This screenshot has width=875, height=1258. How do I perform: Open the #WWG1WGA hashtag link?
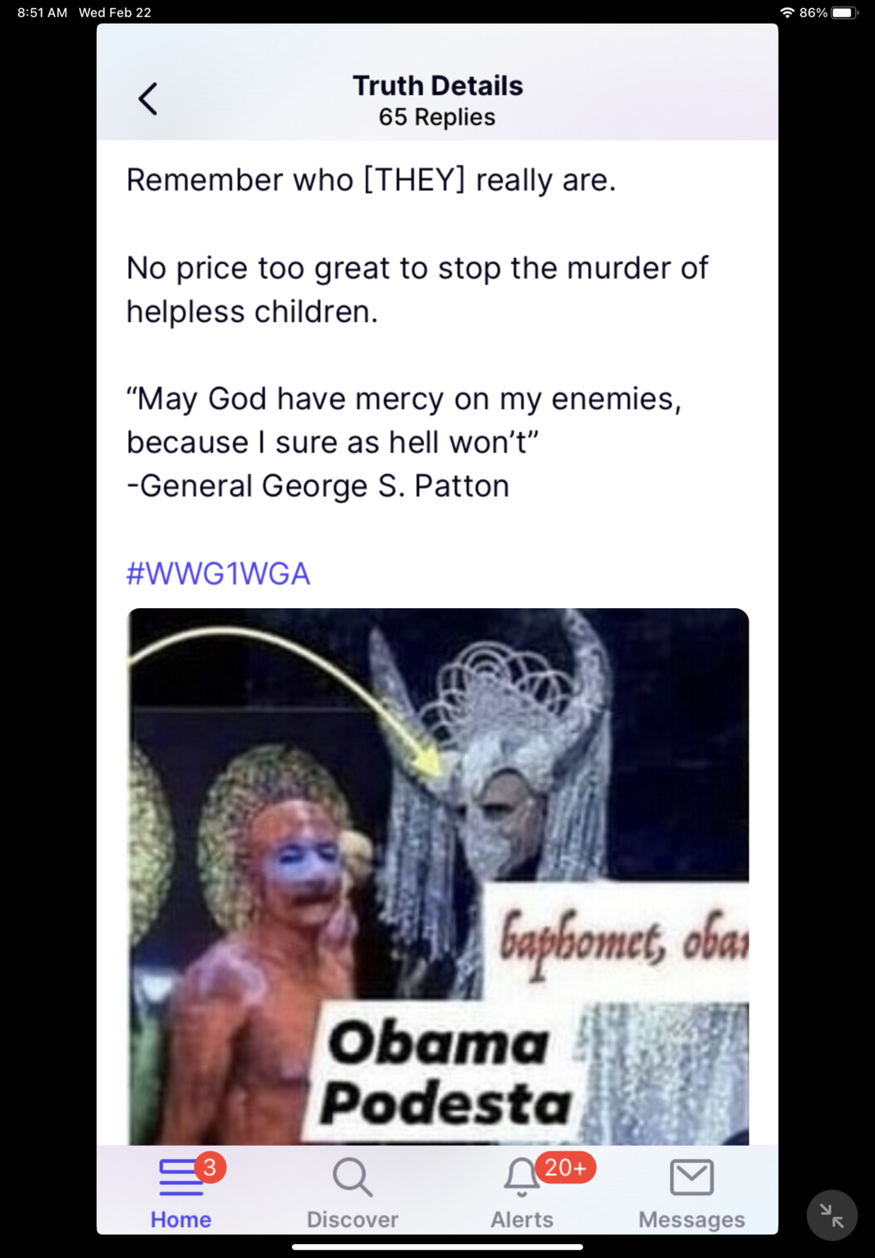(218, 574)
